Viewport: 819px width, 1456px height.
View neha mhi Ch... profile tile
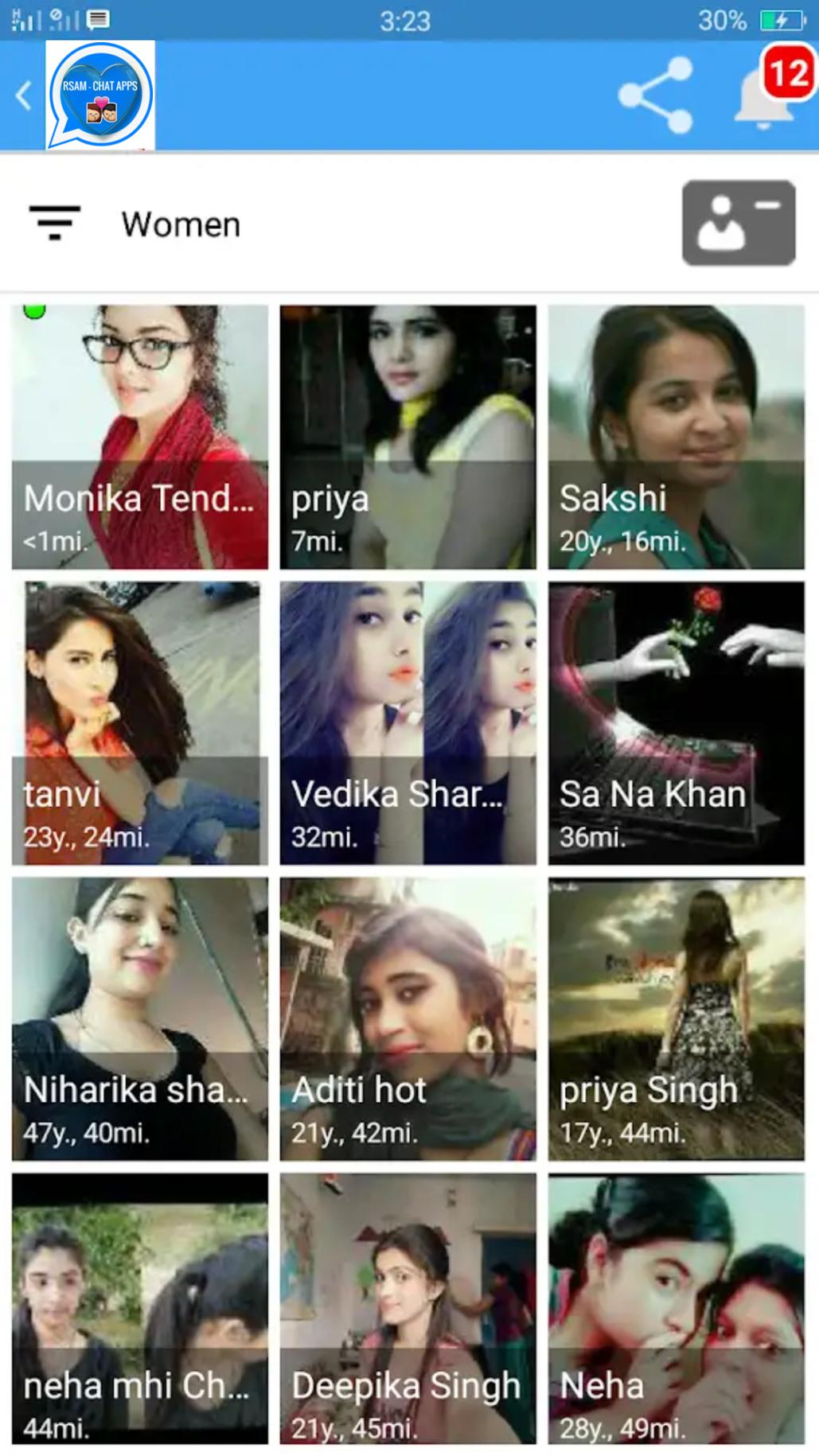140,1308
